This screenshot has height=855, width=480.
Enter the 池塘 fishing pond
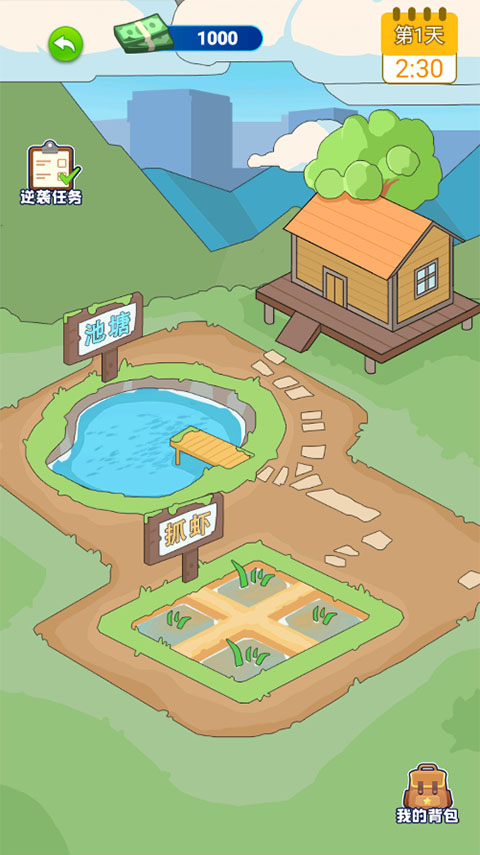153,436
